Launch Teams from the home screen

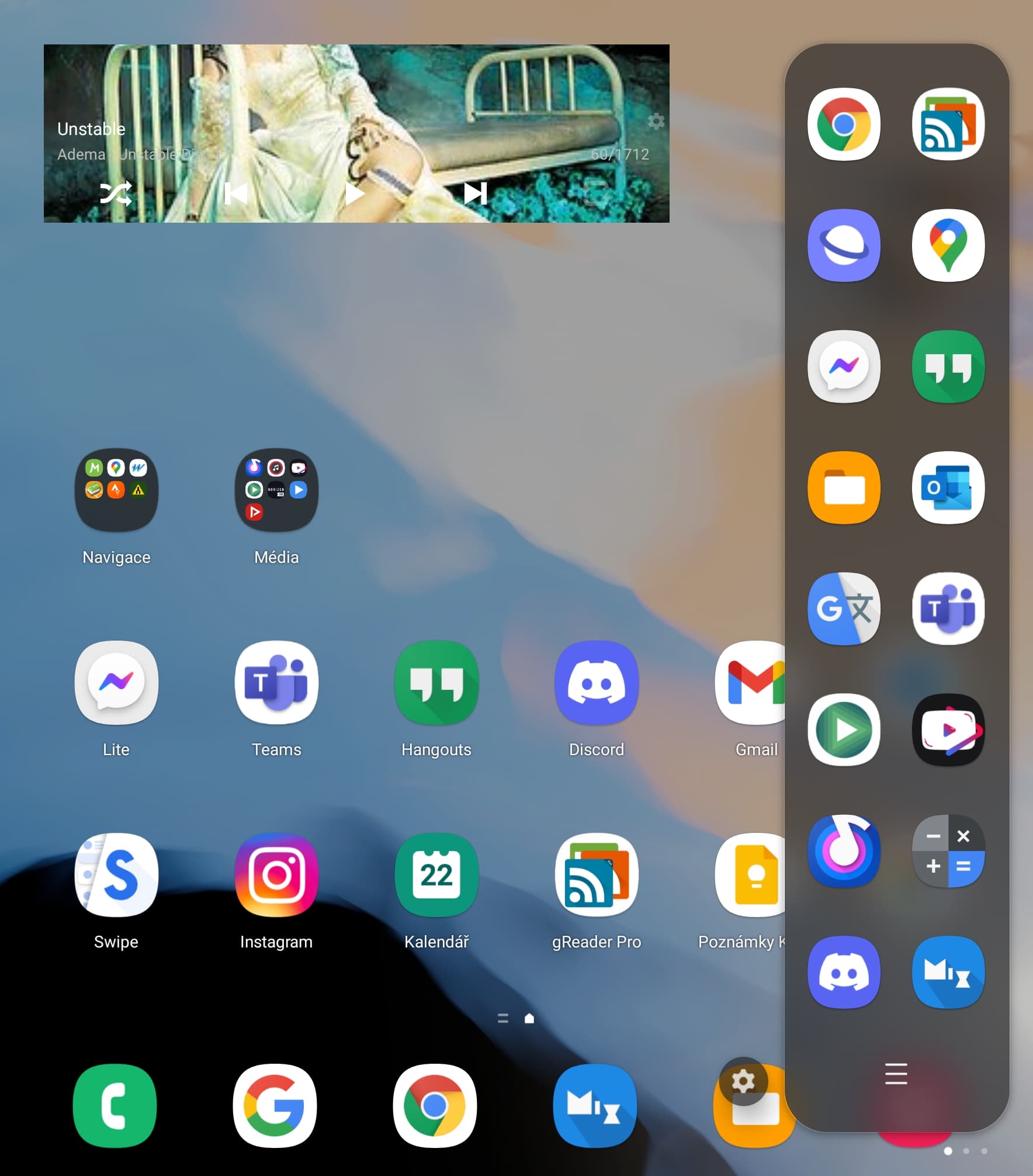[276, 683]
